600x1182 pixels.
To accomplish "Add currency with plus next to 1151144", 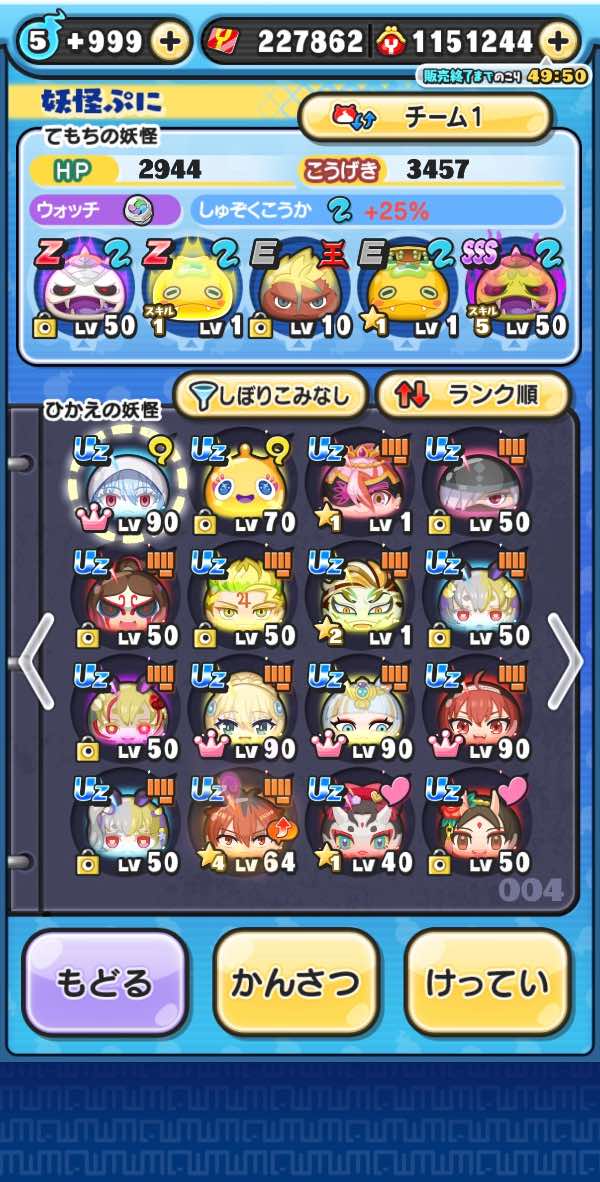I will pyautogui.click(x=558, y=41).
